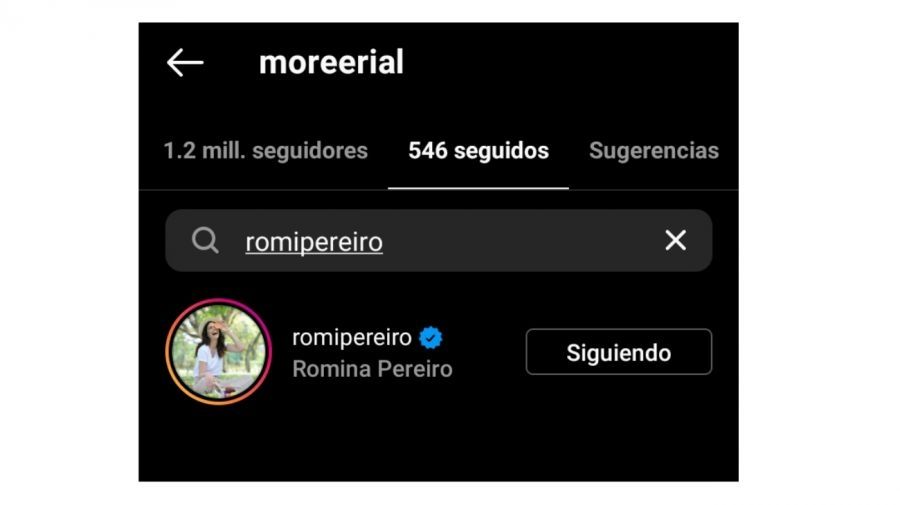Open the Sugerencias tab
The image size is (900, 505).
click(653, 151)
